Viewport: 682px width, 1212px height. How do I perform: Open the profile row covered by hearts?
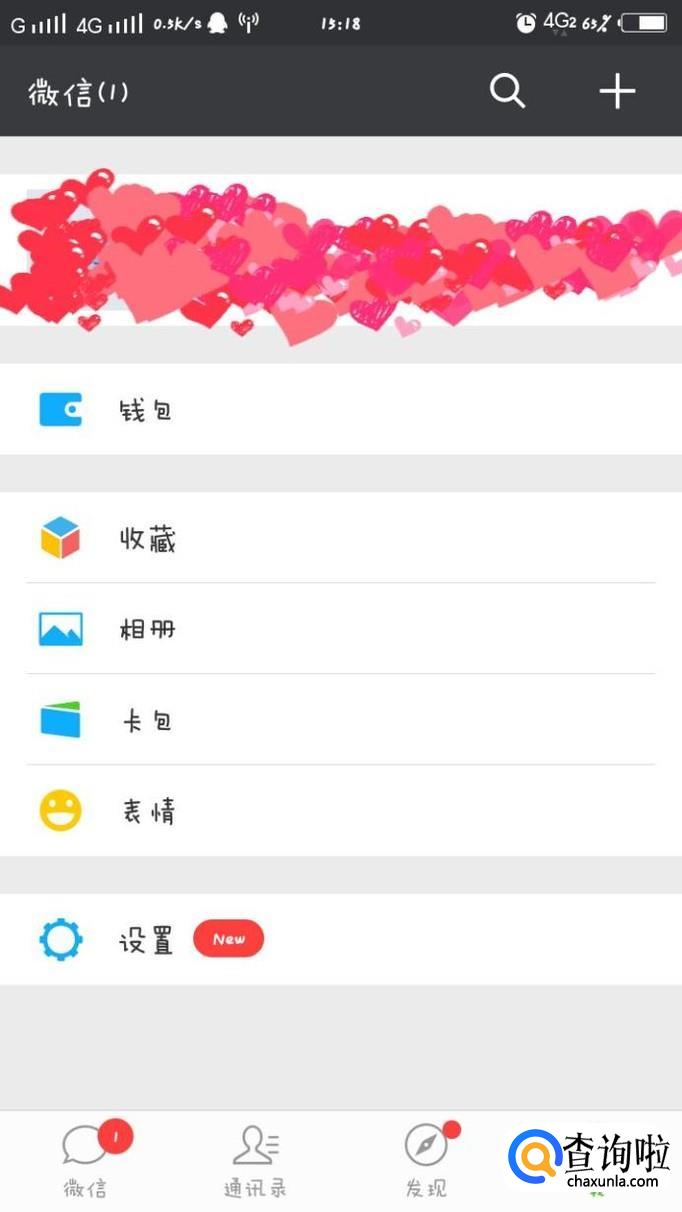(340, 250)
